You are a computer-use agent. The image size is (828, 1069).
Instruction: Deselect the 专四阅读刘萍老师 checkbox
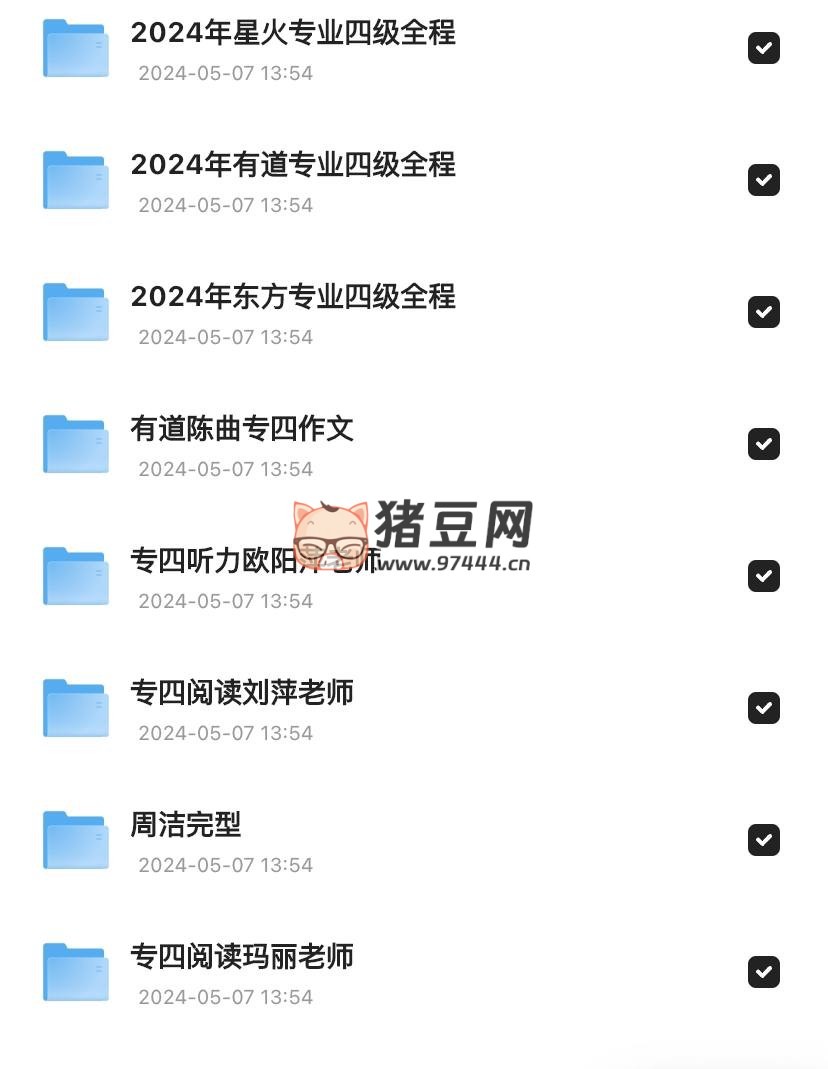(x=763, y=708)
